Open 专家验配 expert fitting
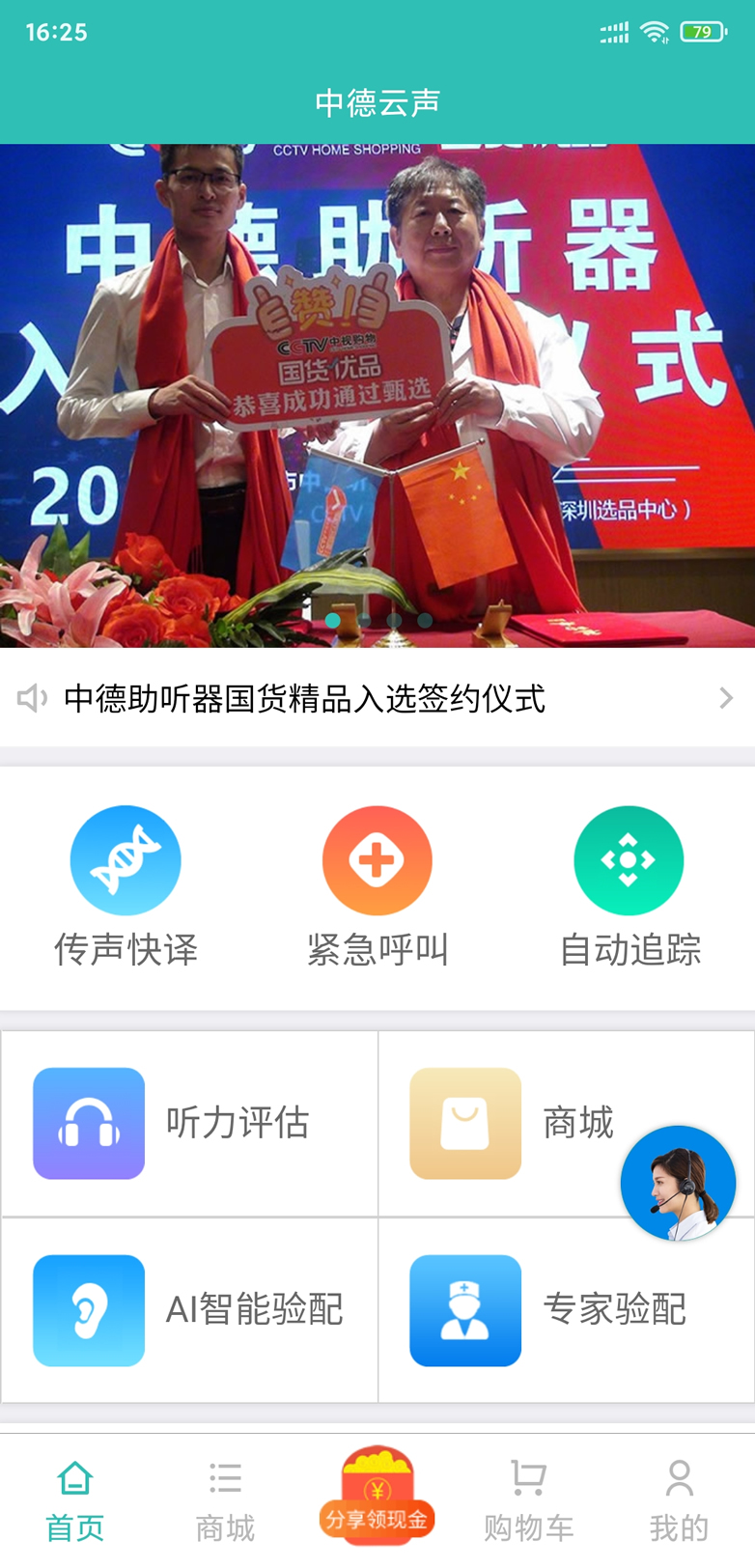The width and height of the screenshot is (755, 1568). (566, 1310)
